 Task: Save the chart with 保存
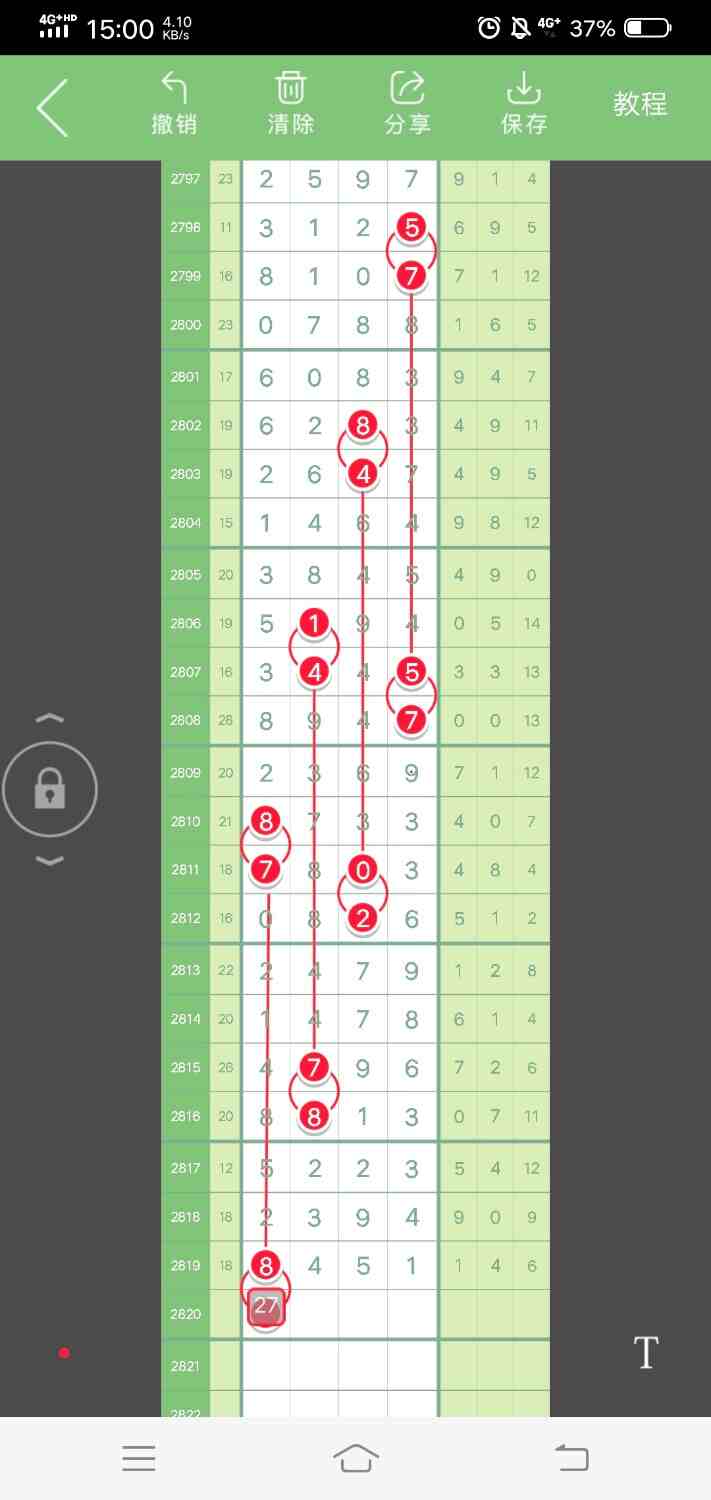(x=524, y=104)
